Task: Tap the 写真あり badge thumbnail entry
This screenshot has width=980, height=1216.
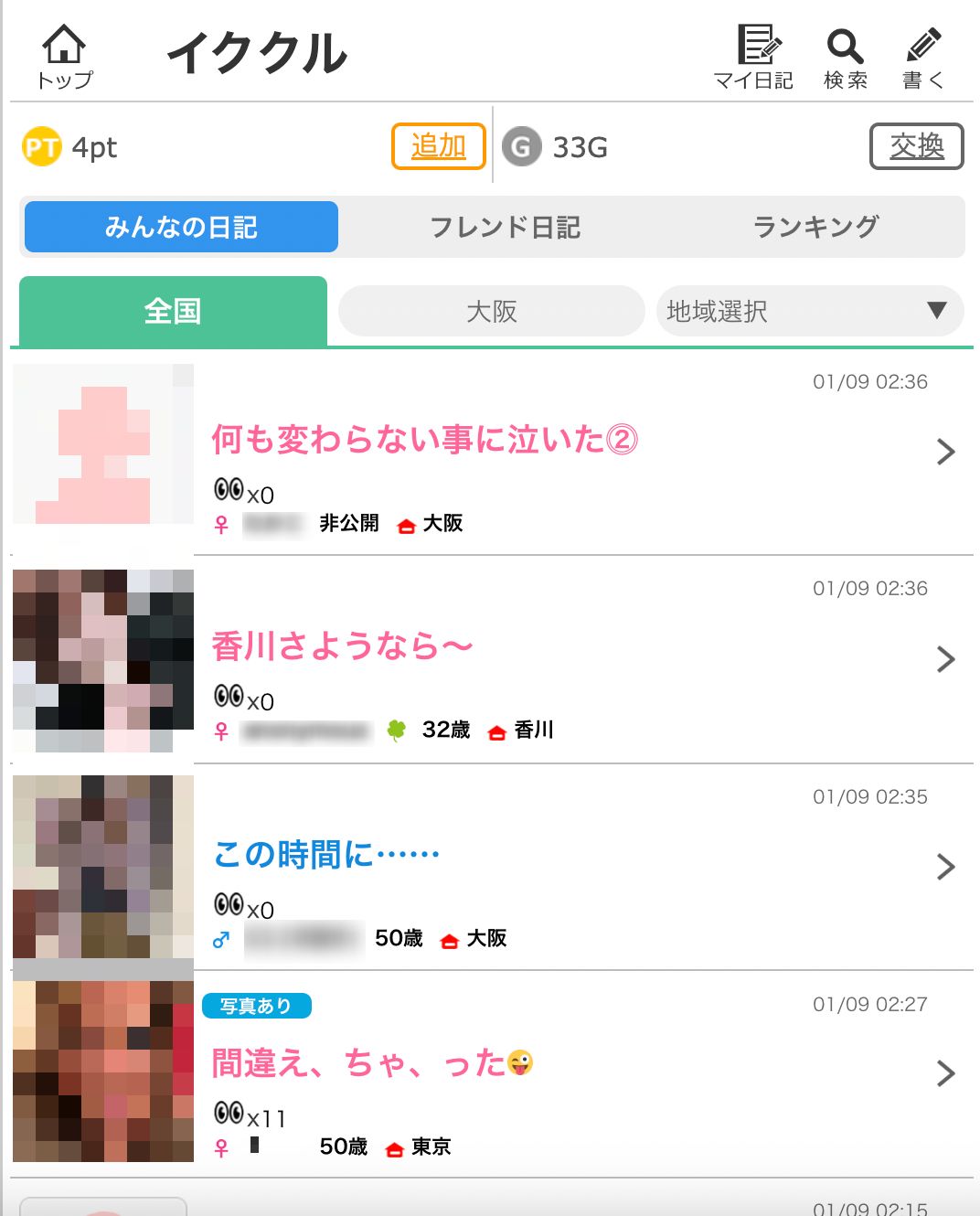Action: [259, 1006]
